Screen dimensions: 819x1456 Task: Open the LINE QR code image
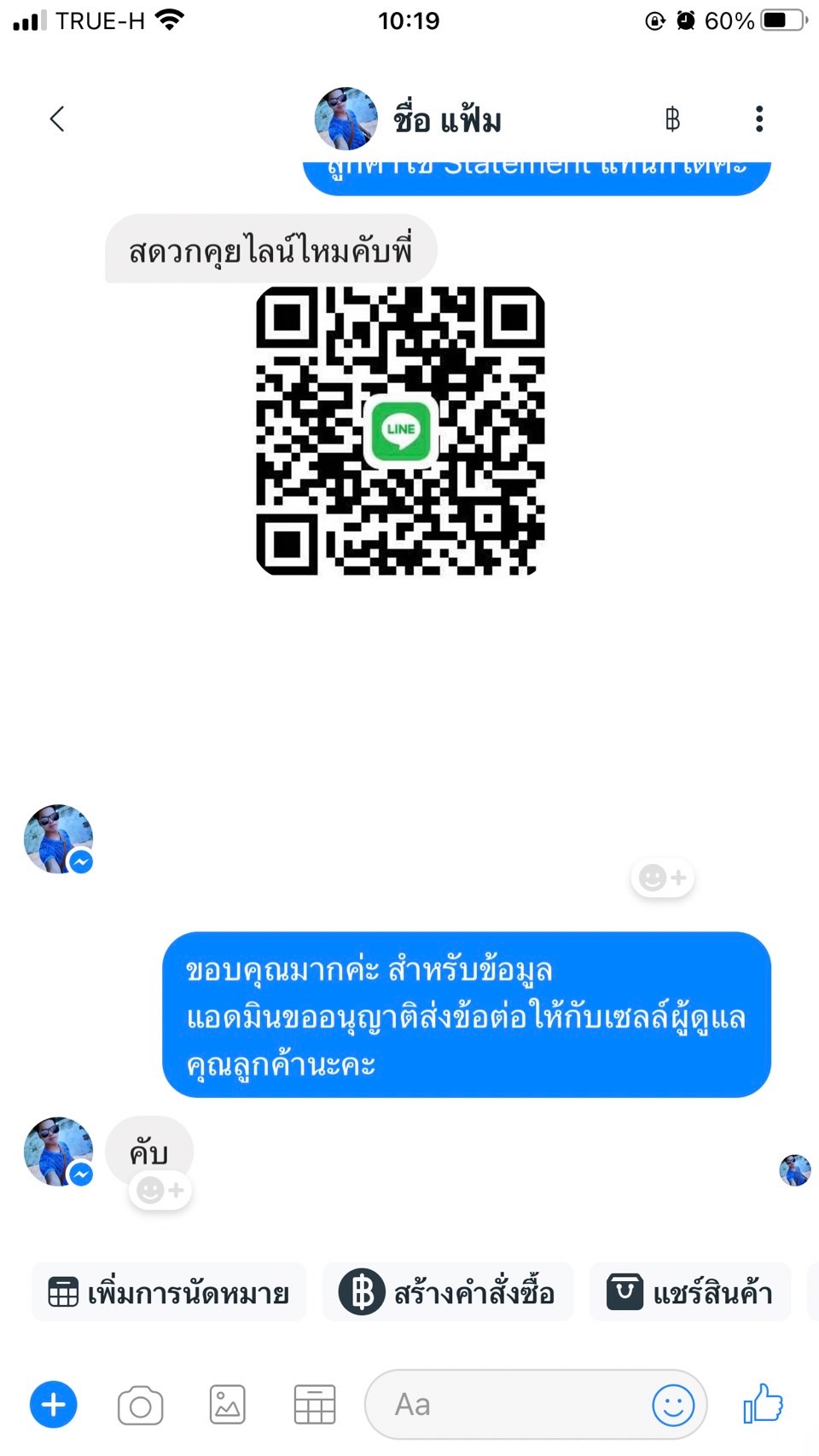point(400,431)
